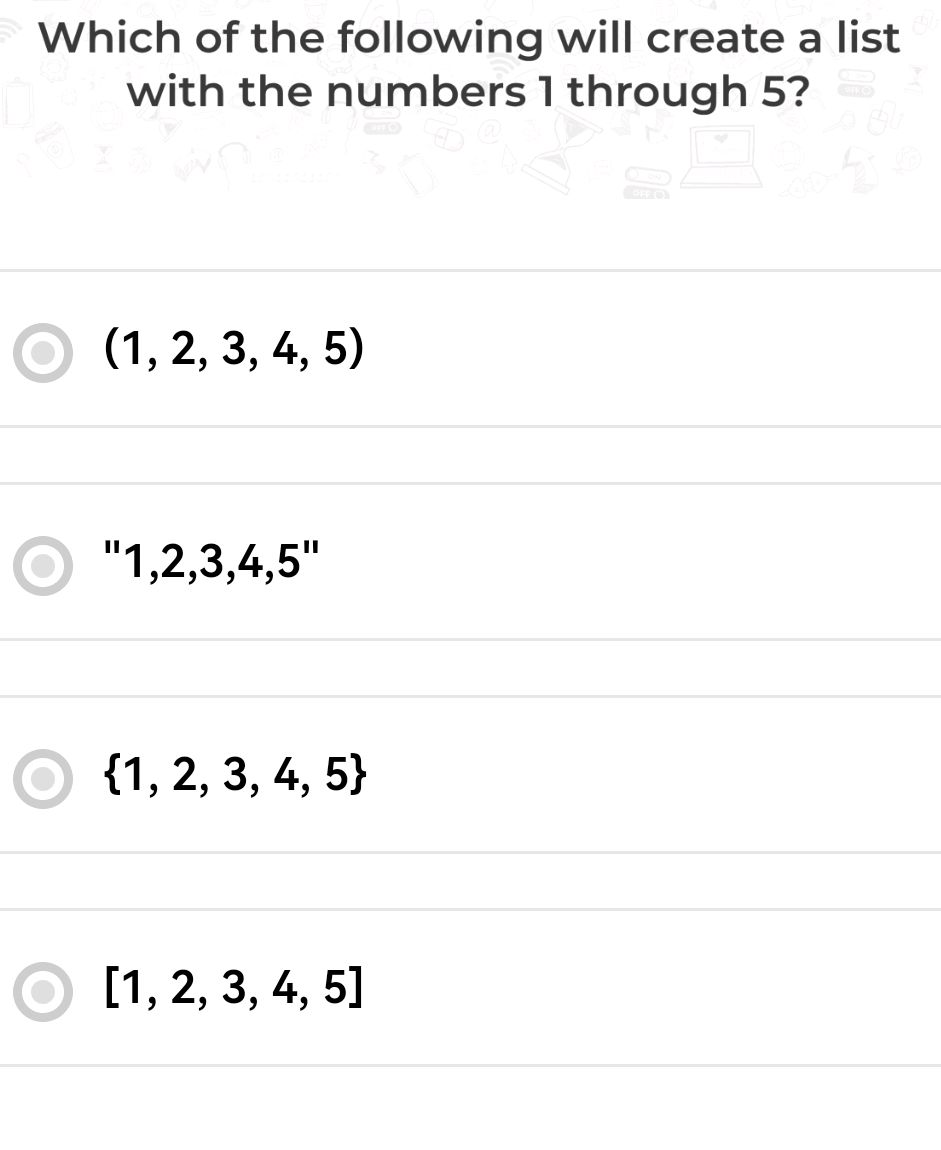Pick the {1, 2, 3, 4, 5} answer option

pyautogui.click(x=43, y=778)
